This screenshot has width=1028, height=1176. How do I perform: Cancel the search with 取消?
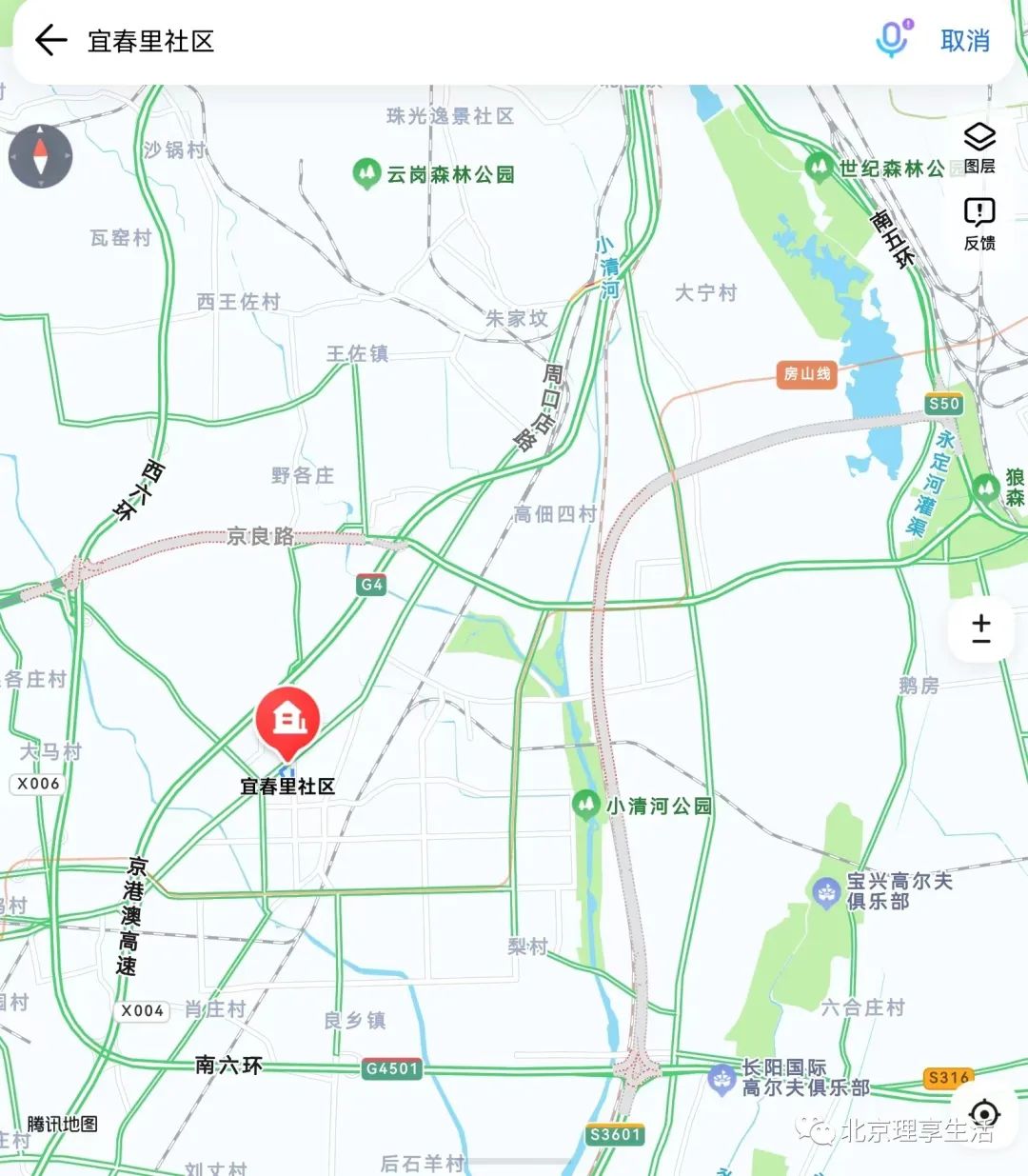coord(965,41)
